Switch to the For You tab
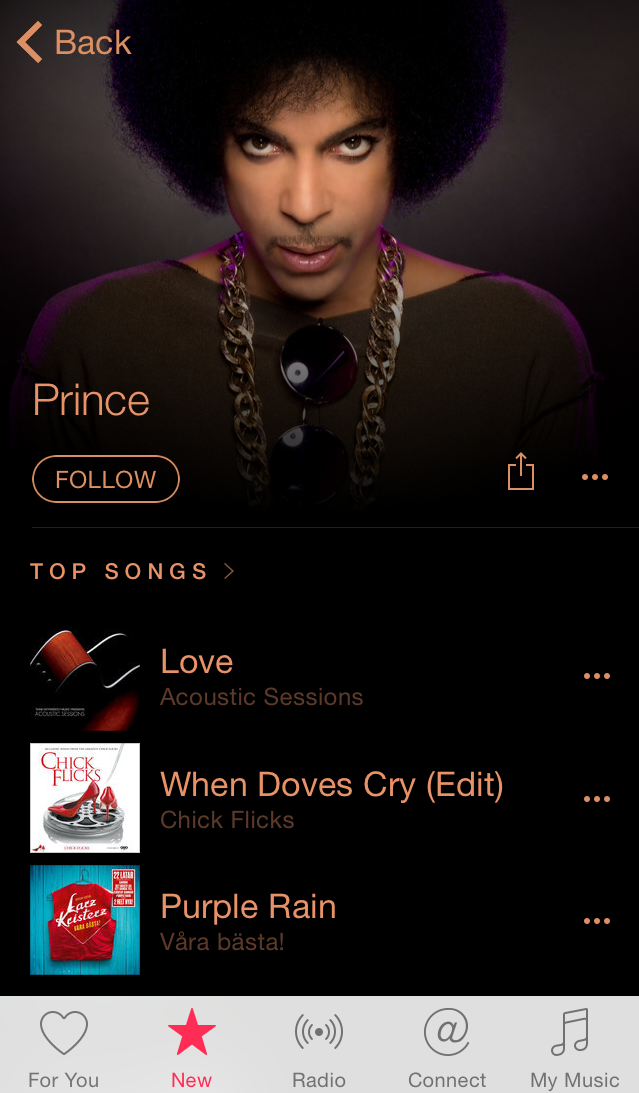 click(x=64, y=1046)
